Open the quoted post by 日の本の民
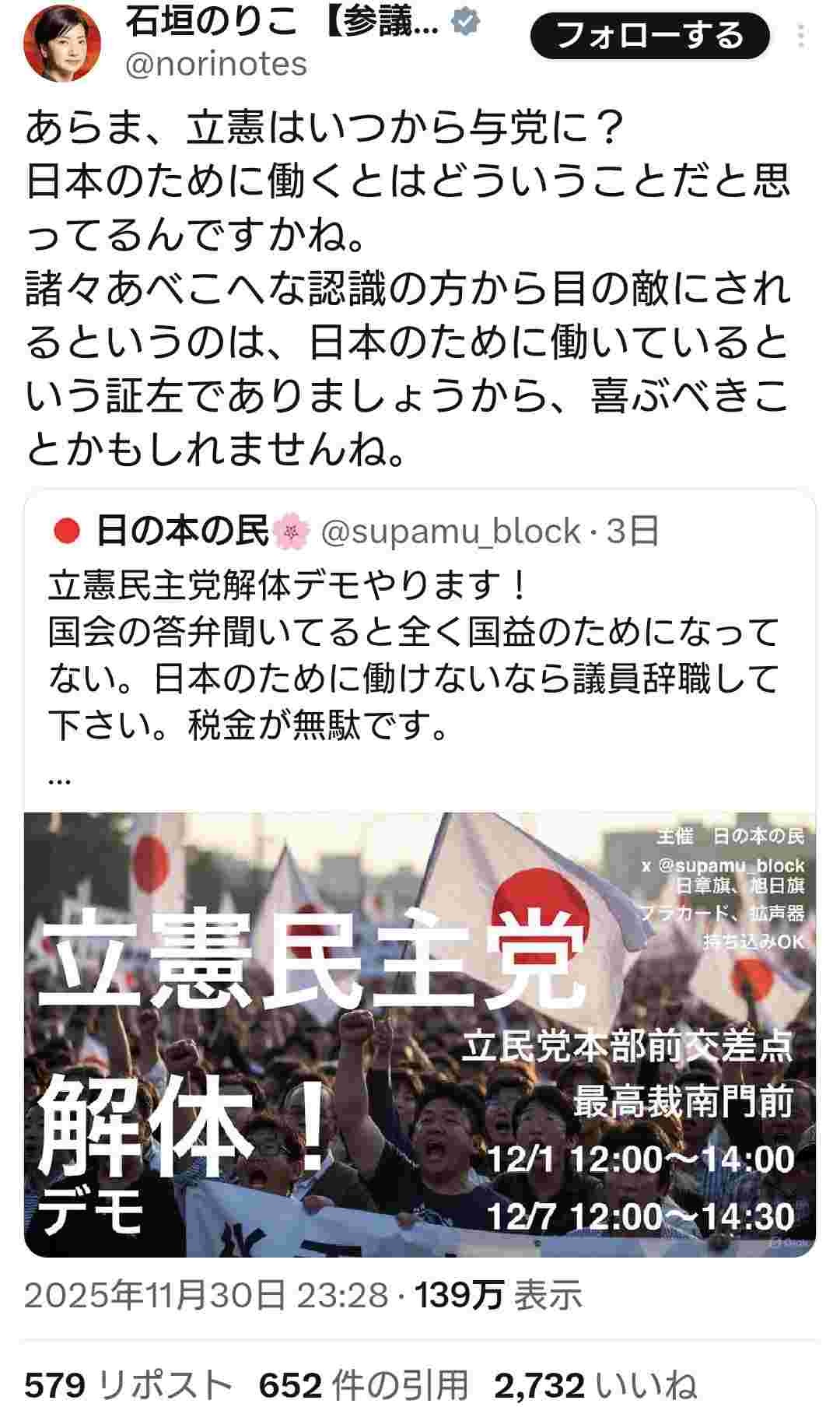Viewport: 840px width, 1414px height. click(x=412, y=655)
